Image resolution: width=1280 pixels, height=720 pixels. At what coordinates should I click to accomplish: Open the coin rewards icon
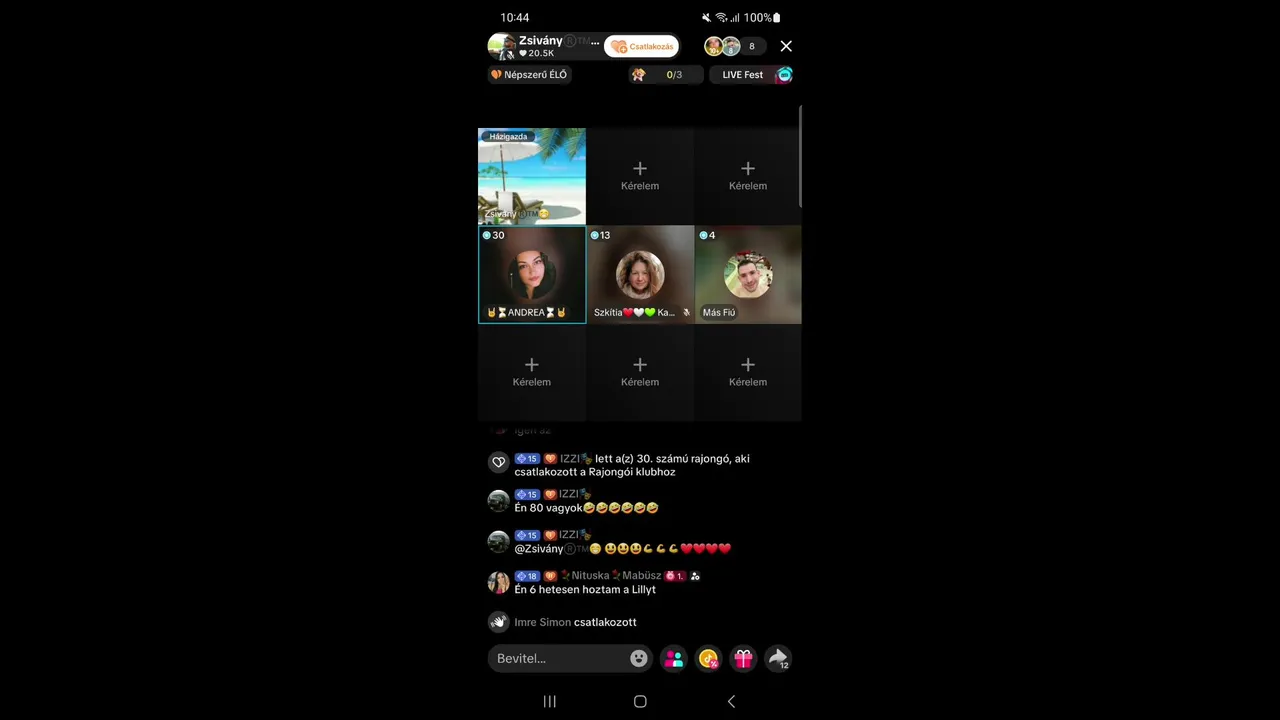(x=709, y=658)
